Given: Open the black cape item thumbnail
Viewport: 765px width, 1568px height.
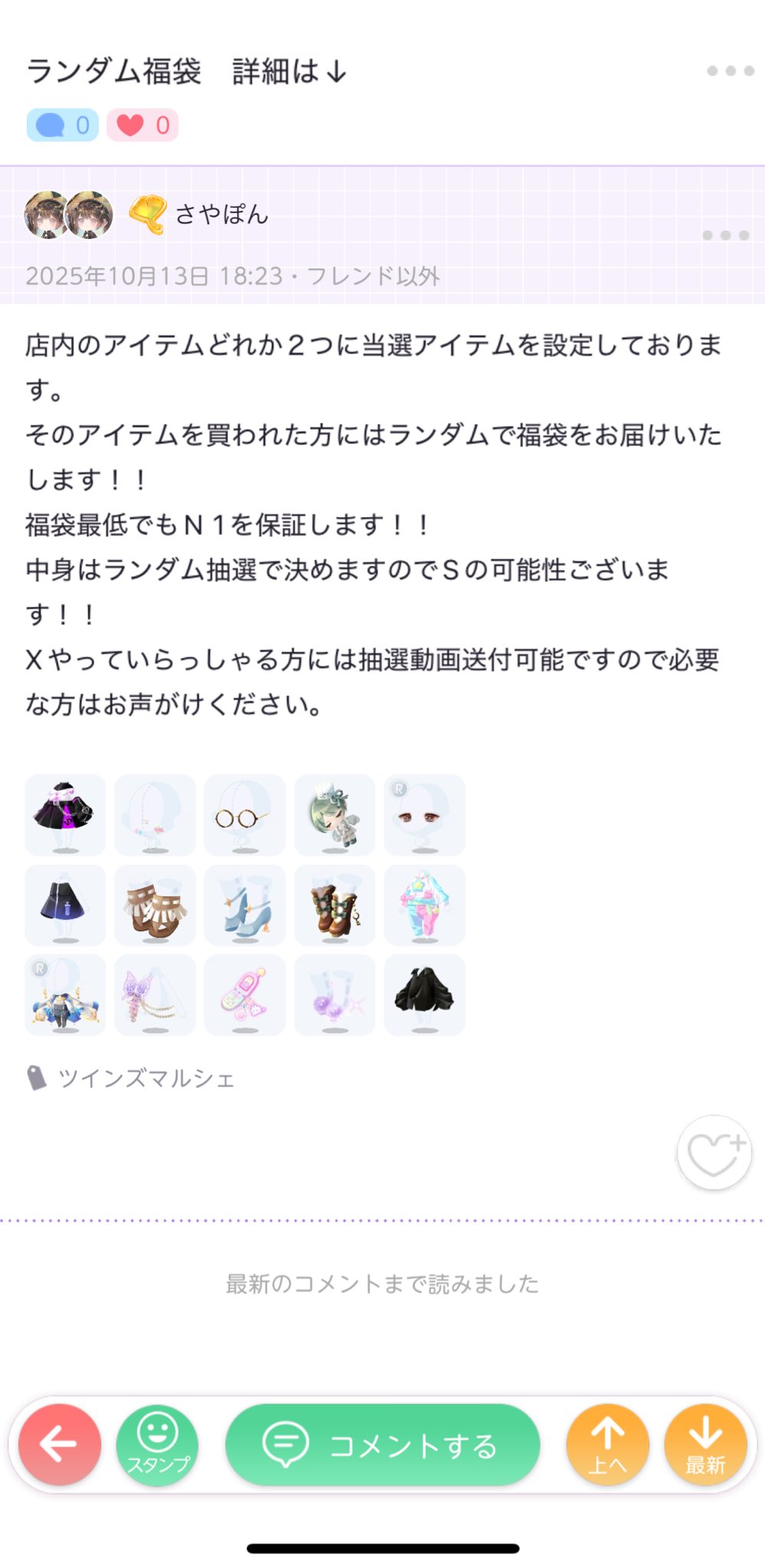Looking at the screenshot, I should (x=424, y=995).
